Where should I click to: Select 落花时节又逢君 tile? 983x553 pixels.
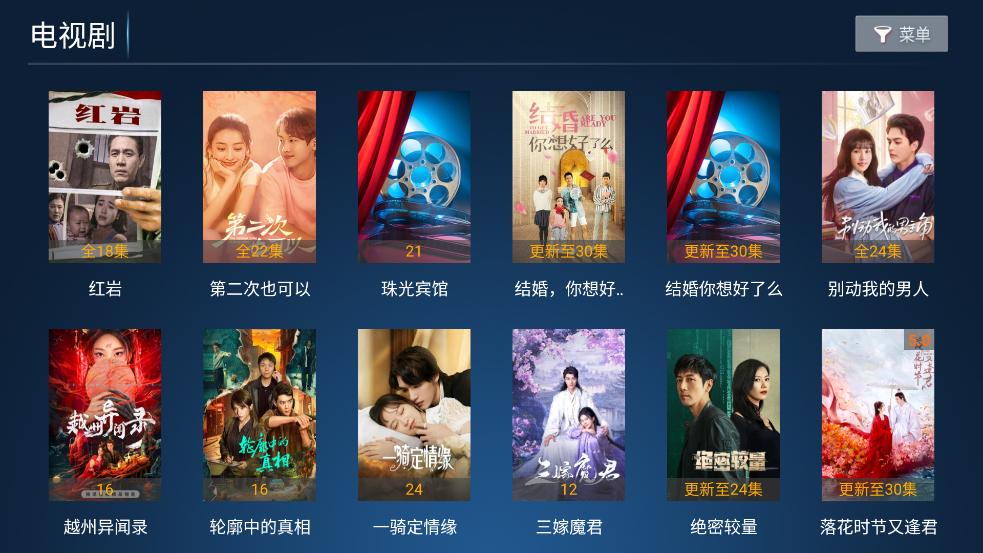point(878,415)
